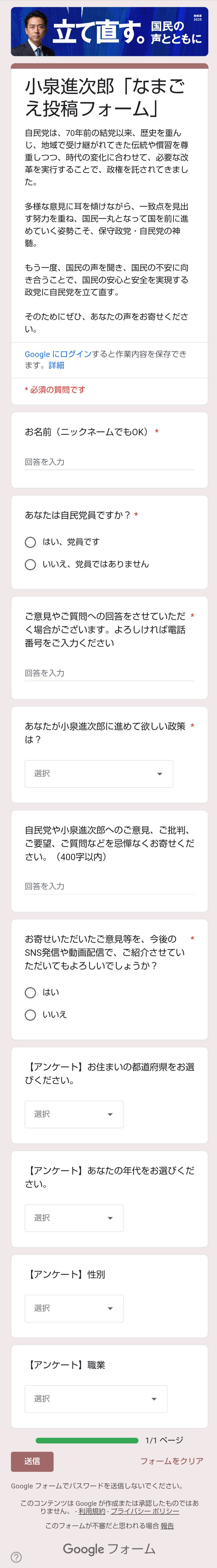Focus the お名前 answer field
This screenshot has width=217, height=1568.
point(109,462)
